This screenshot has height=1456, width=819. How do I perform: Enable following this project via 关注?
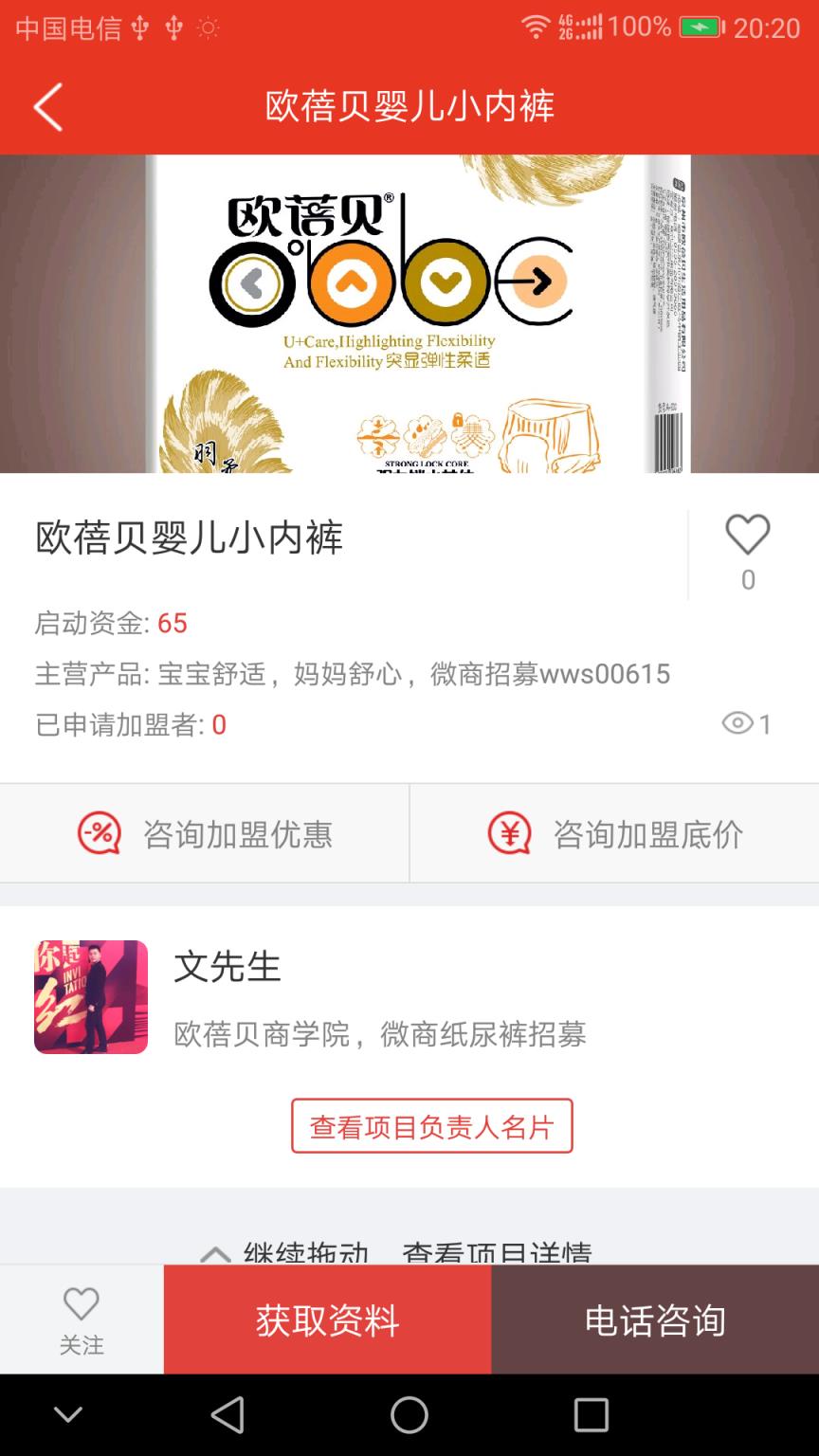(82, 1319)
